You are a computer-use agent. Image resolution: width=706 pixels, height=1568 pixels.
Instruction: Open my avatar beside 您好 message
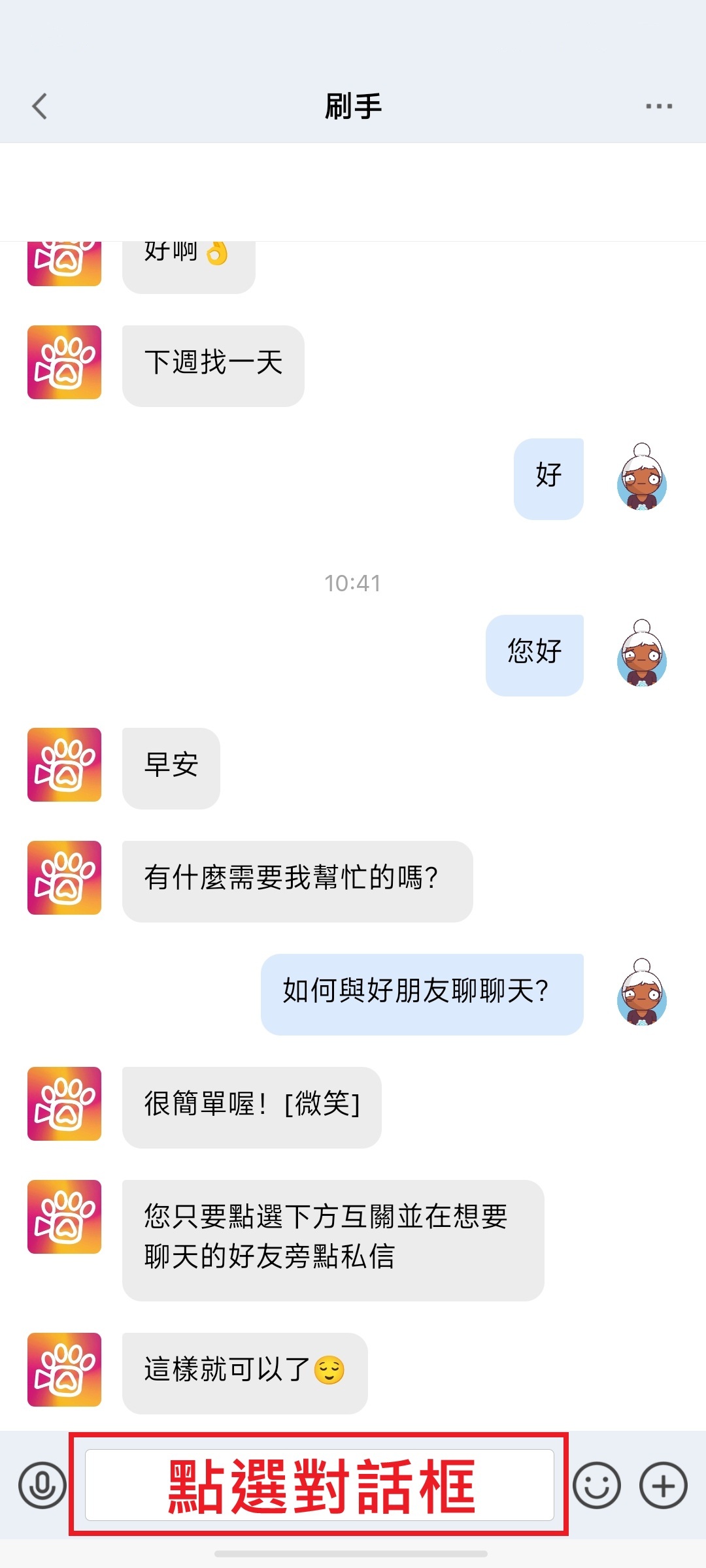pos(642,654)
